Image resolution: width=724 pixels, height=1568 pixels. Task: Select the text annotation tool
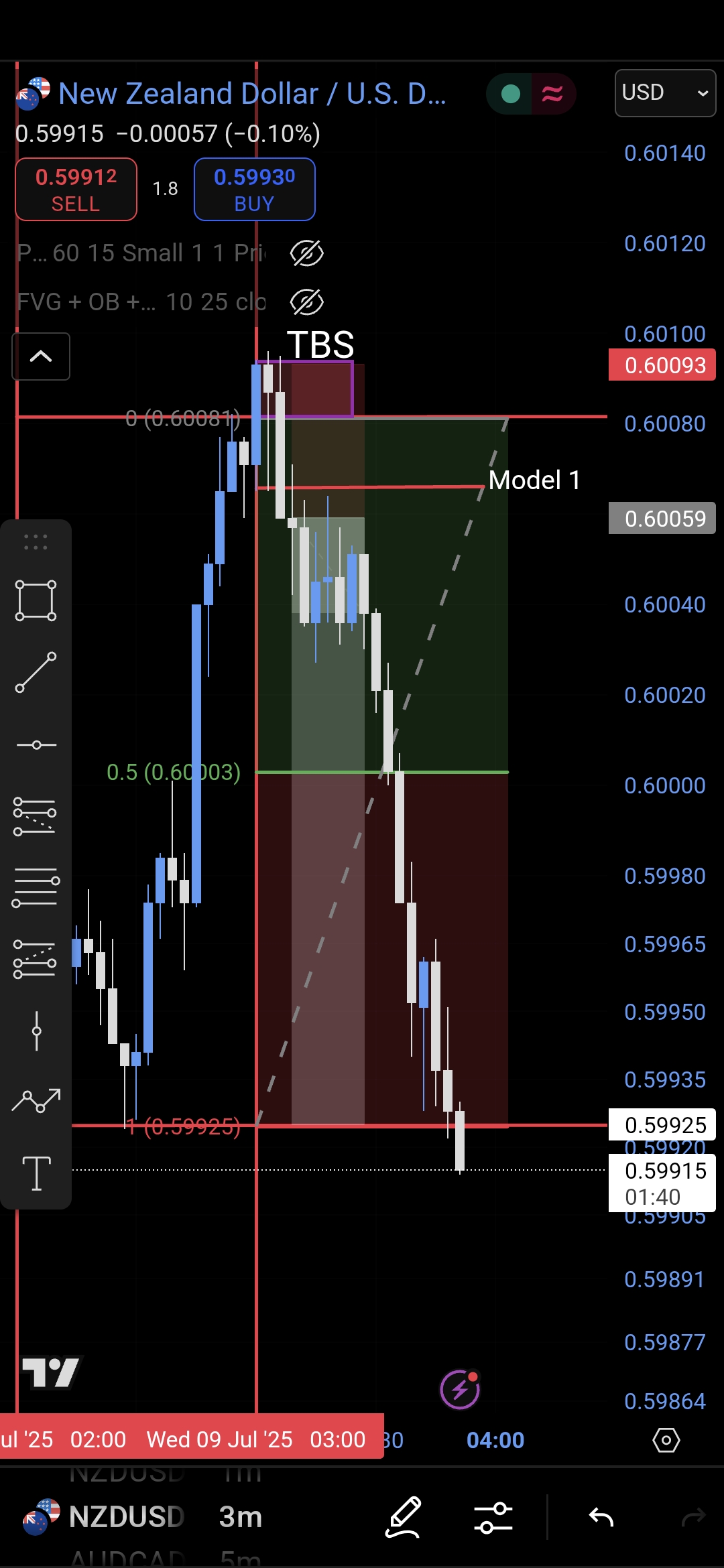(36, 1173)
